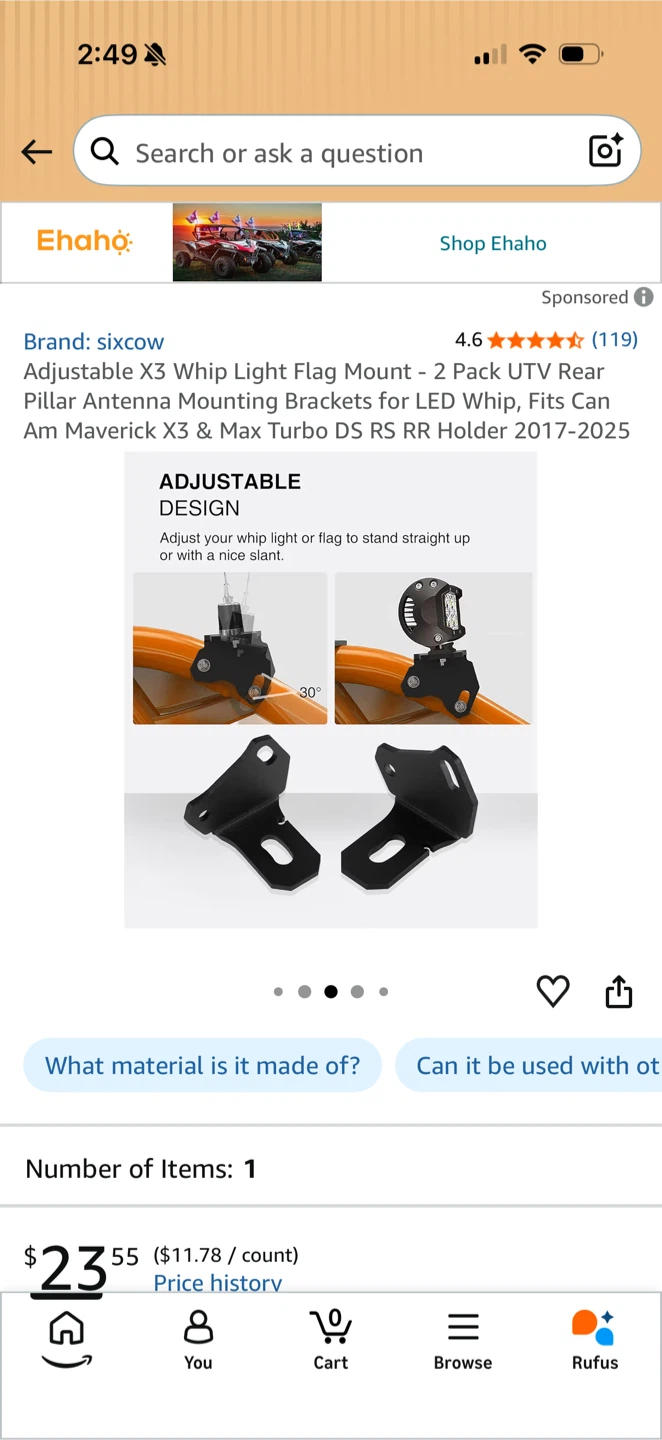Screen dimensions: 662x1440
Task: Add the item to wishlist heart
Action: point(553,991)
